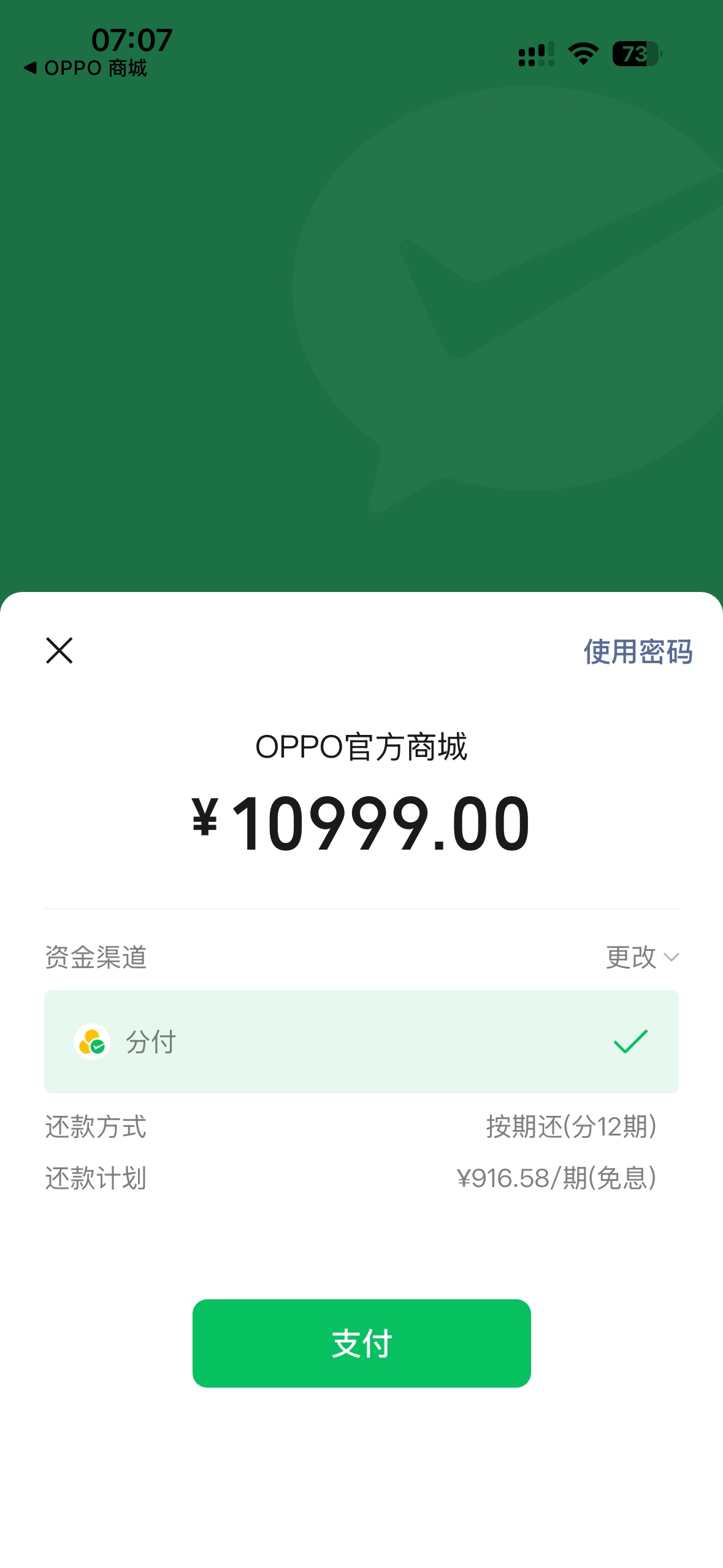Confirm payment with the 支付 button
The image size is (723, 1568).
(361, 1343)
